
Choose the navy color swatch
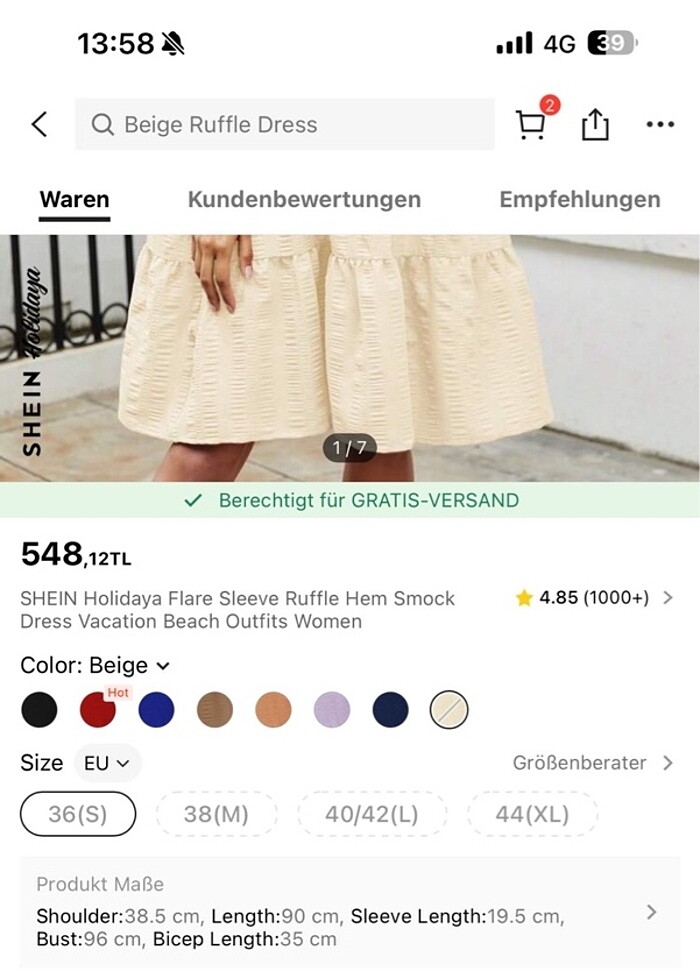click(x=390, y=710)
